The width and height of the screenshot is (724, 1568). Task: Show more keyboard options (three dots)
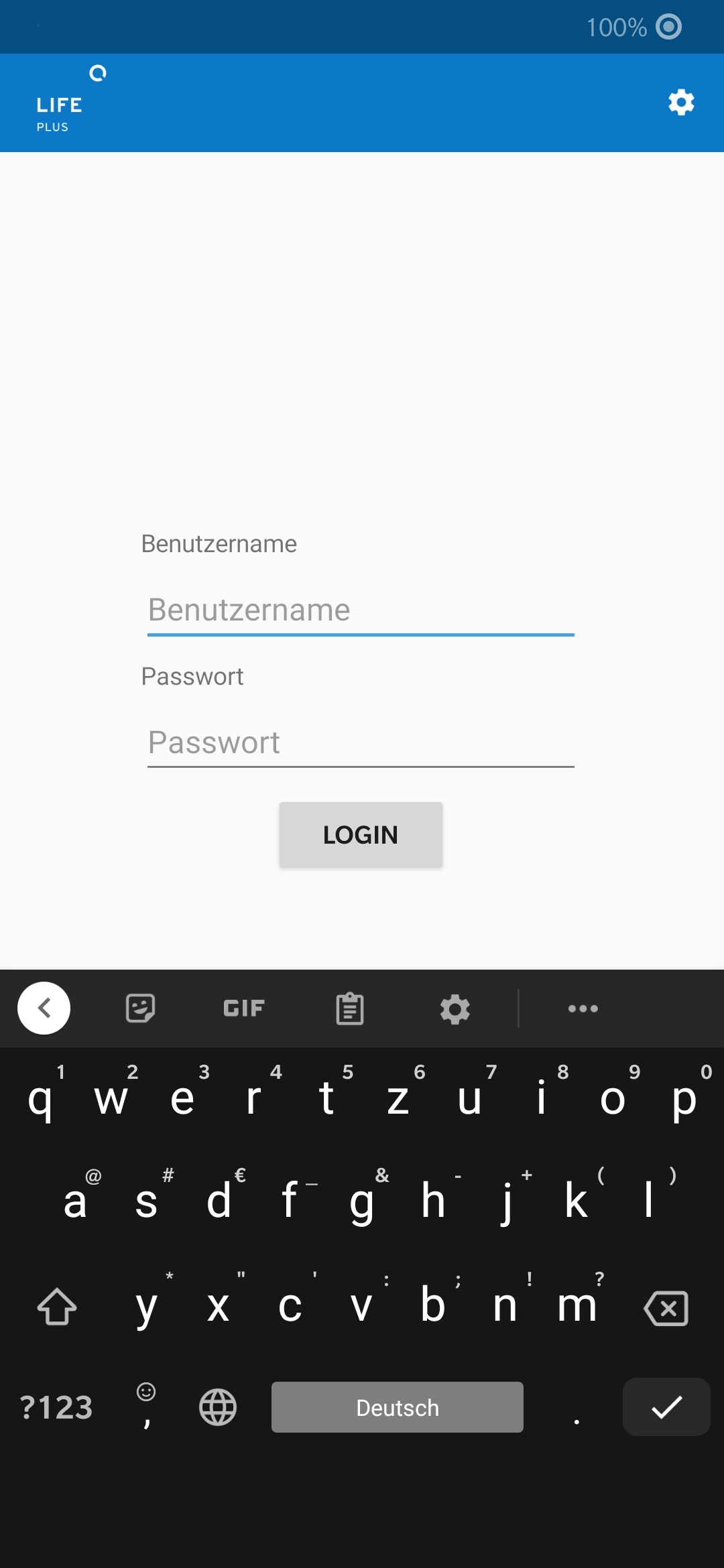point(583,1008)
